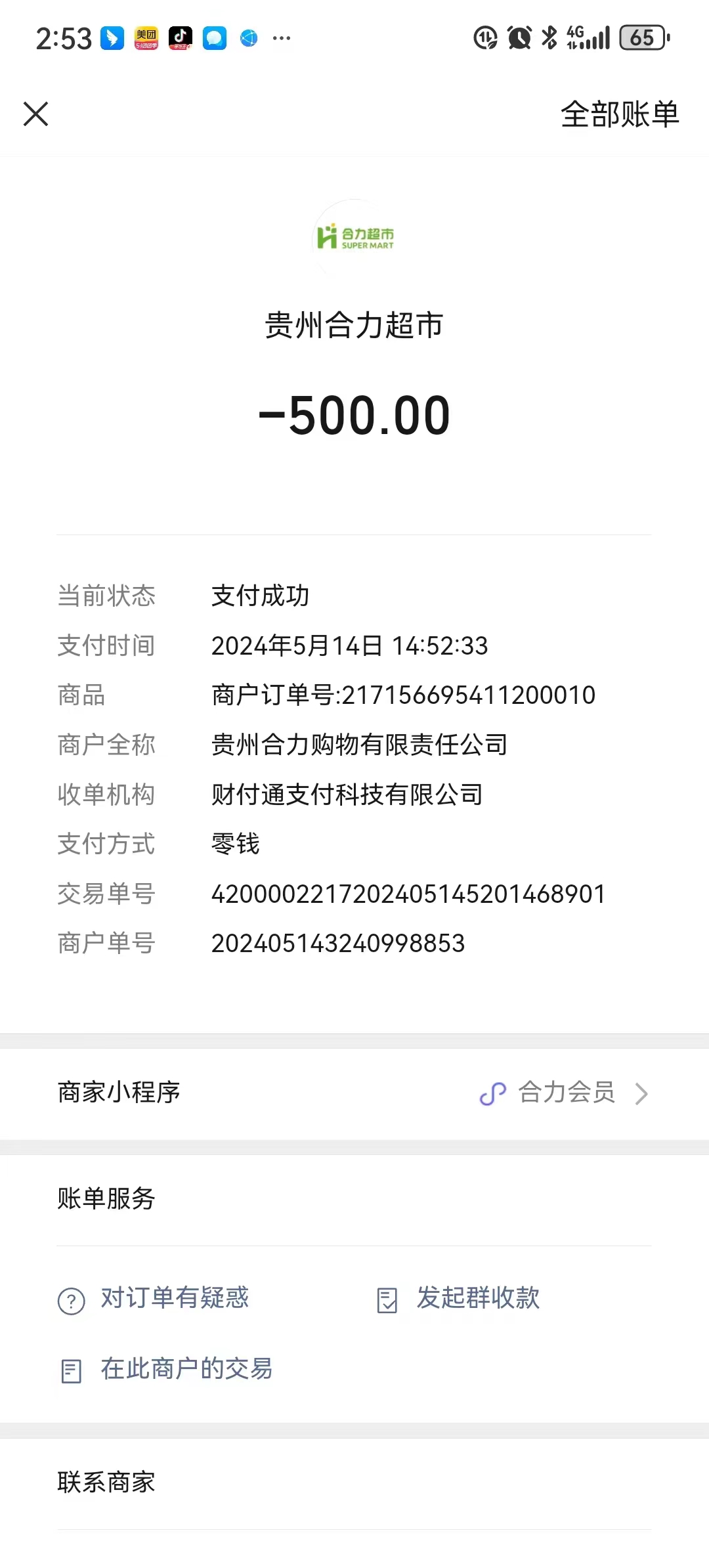
Task: Open 全部账单 (all bills)
Action: click(x=619, y=114)
